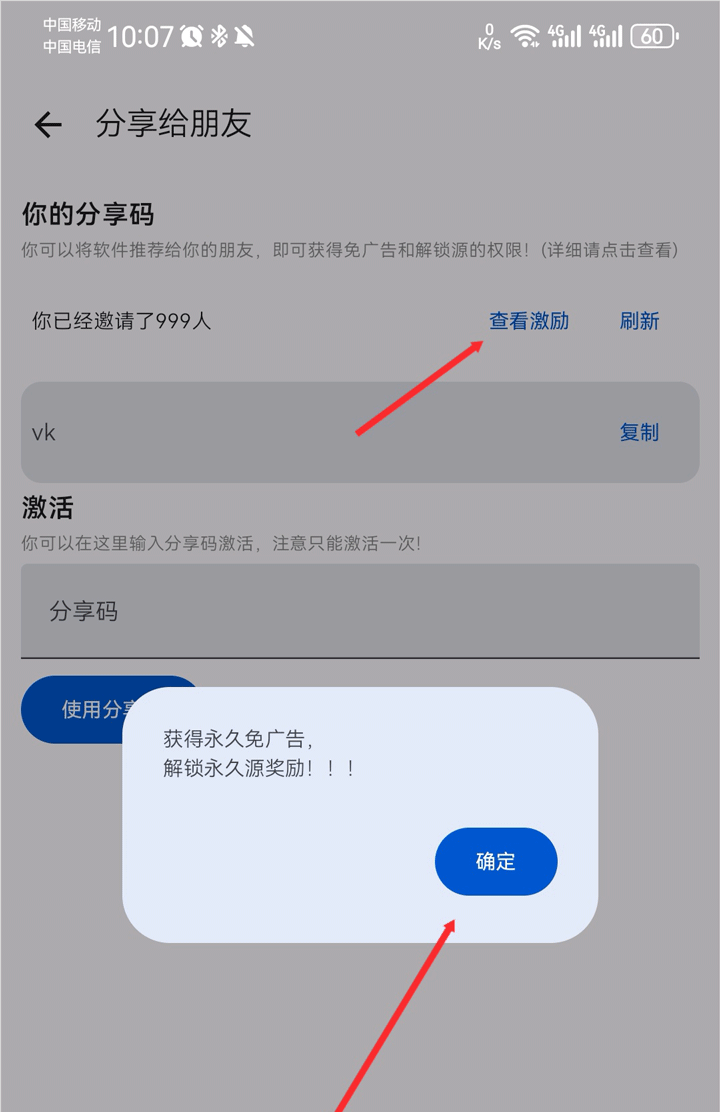Image resolution: width=720 pixels, height=1112 pixels.
Task: Focus the 分享码 input field
Action: coord(360,611)
